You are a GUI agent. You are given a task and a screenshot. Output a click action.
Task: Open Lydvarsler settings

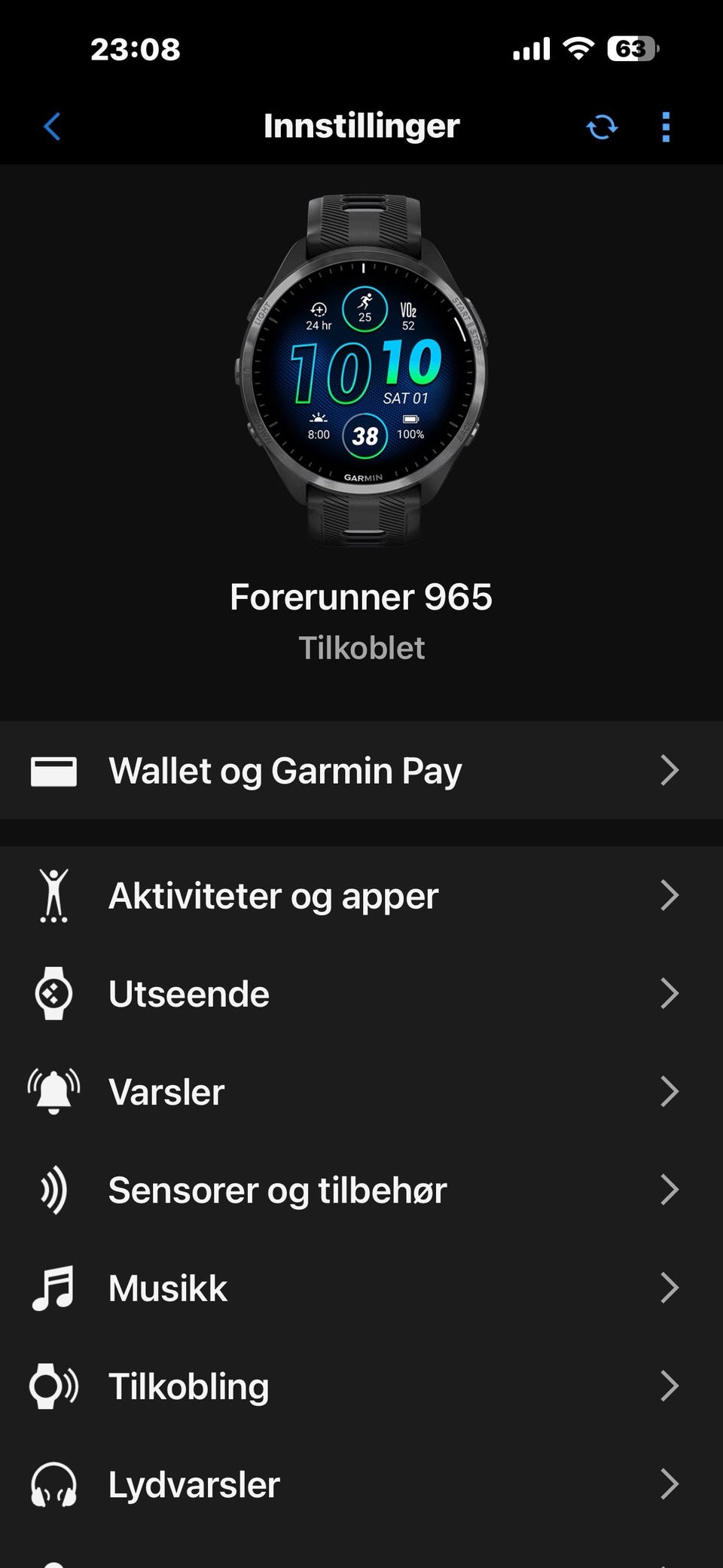pyautogui.click(x=361, y=1484)
